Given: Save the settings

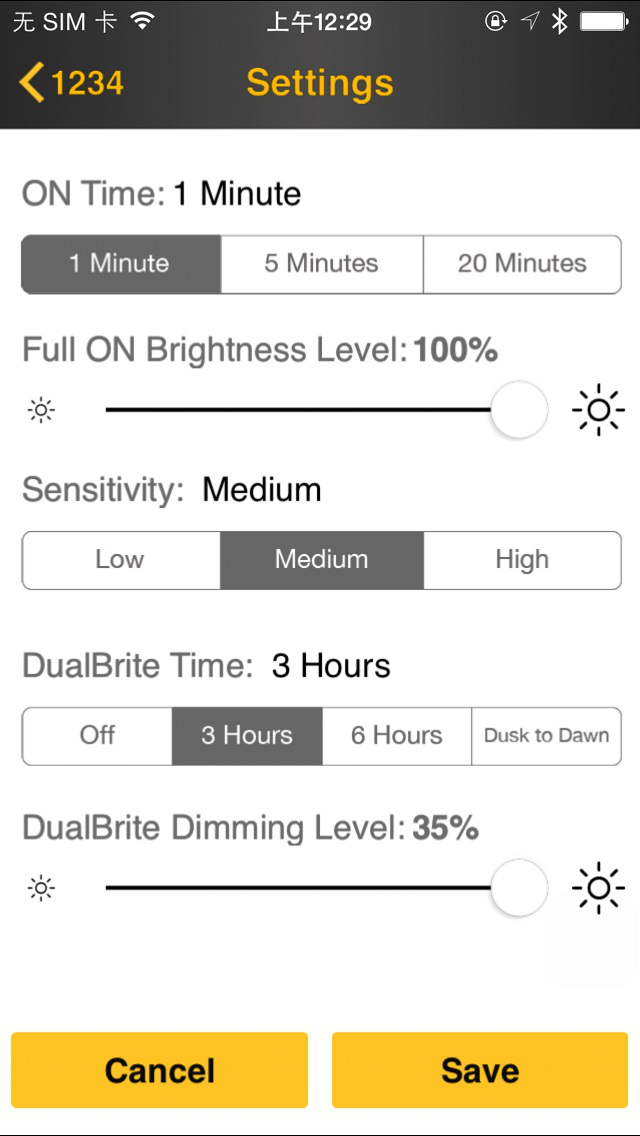Looking at the screenshot, I should [x=480, y=1070].
